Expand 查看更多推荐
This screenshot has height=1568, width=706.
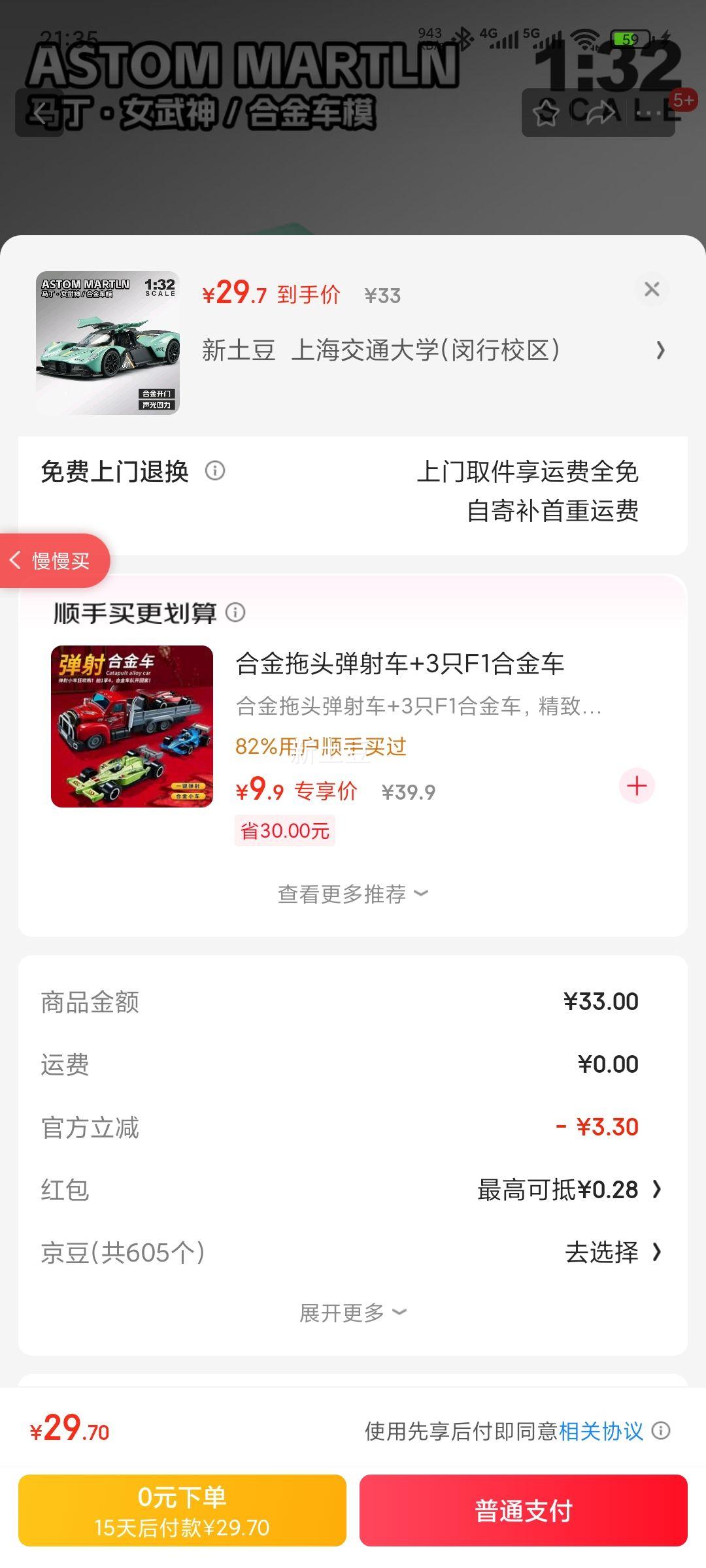coord(353,894)
